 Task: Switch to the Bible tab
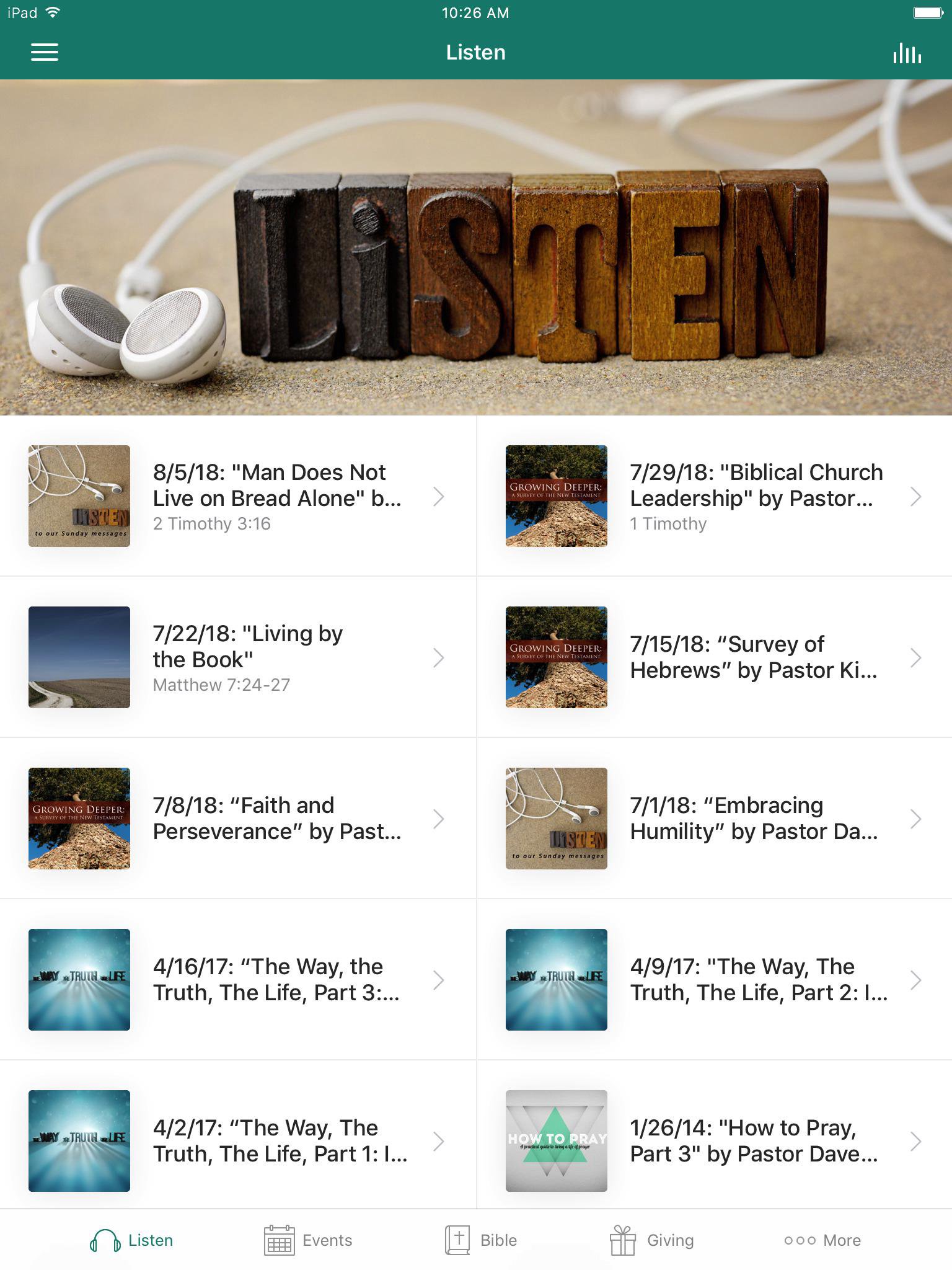tap(481, 1240)
